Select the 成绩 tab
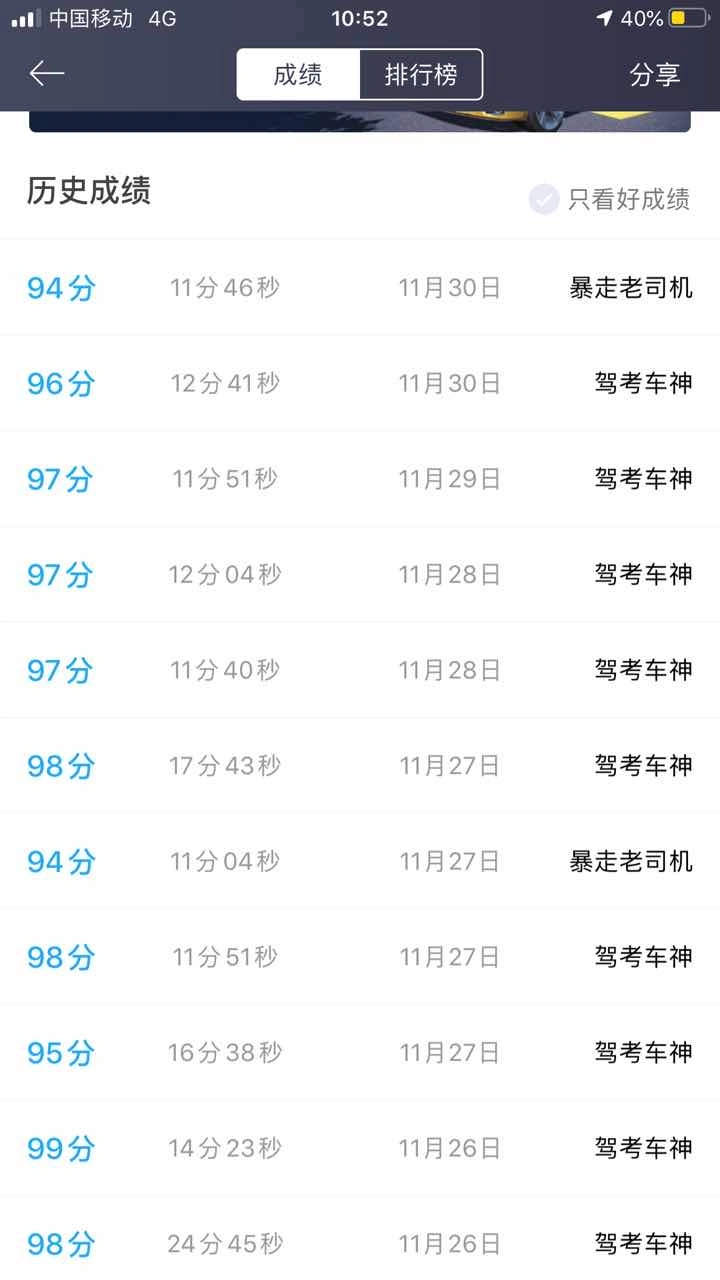 click(x=298, y=75)
